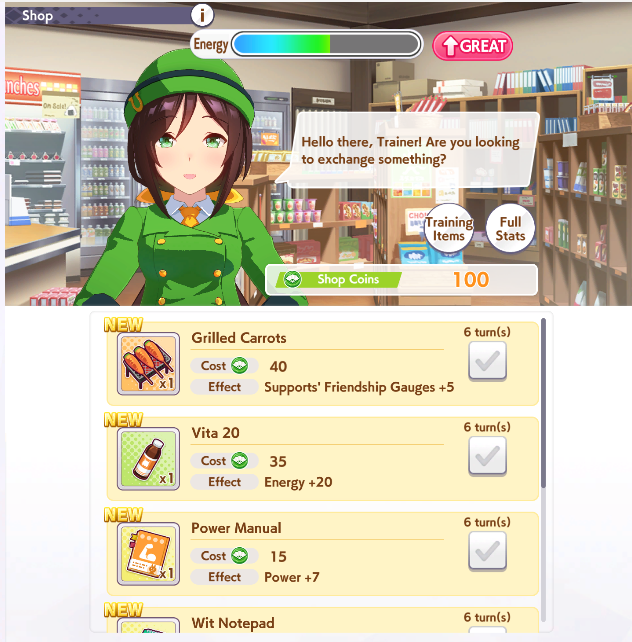Viewport: 632px width, 642px height.
Task: Check the Grilled Carrots checkbox
Action: click(x=487, y=361)
